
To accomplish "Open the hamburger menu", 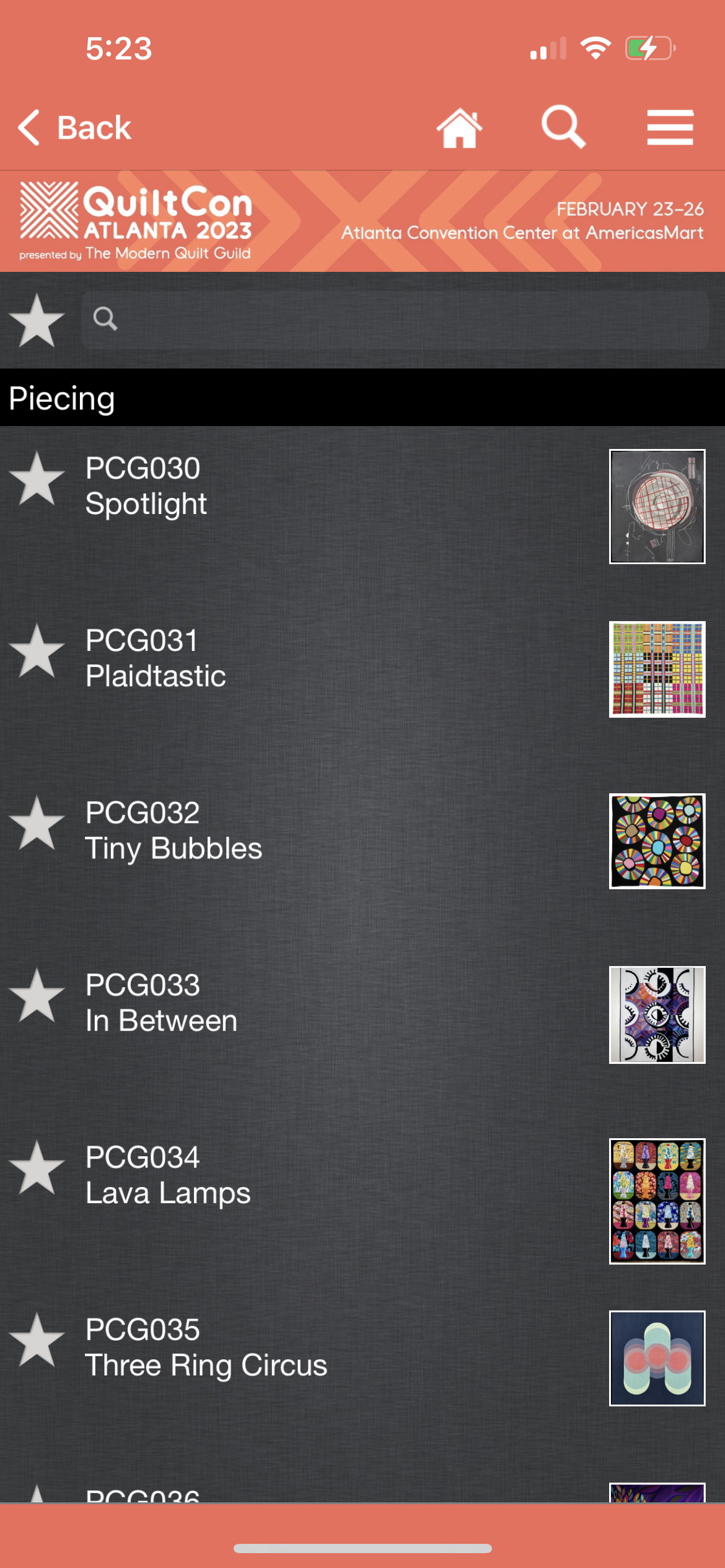I will click(670, 128).
